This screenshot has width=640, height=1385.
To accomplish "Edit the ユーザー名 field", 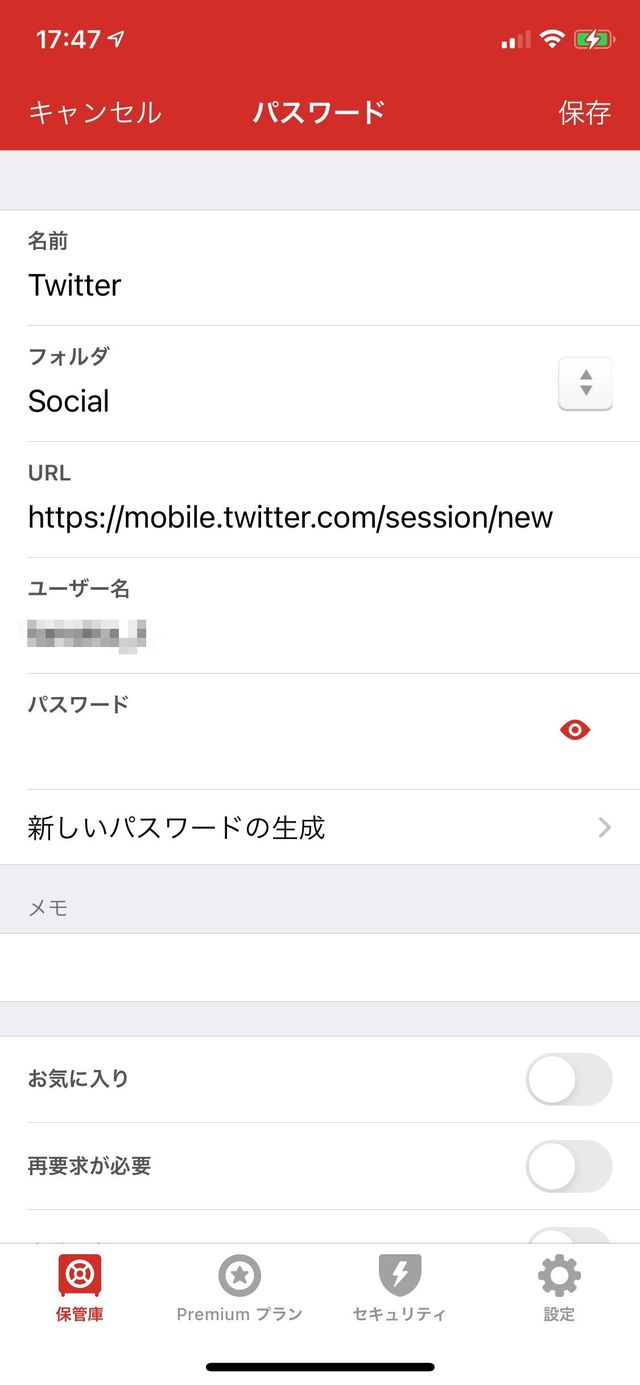I will [320, 616].
